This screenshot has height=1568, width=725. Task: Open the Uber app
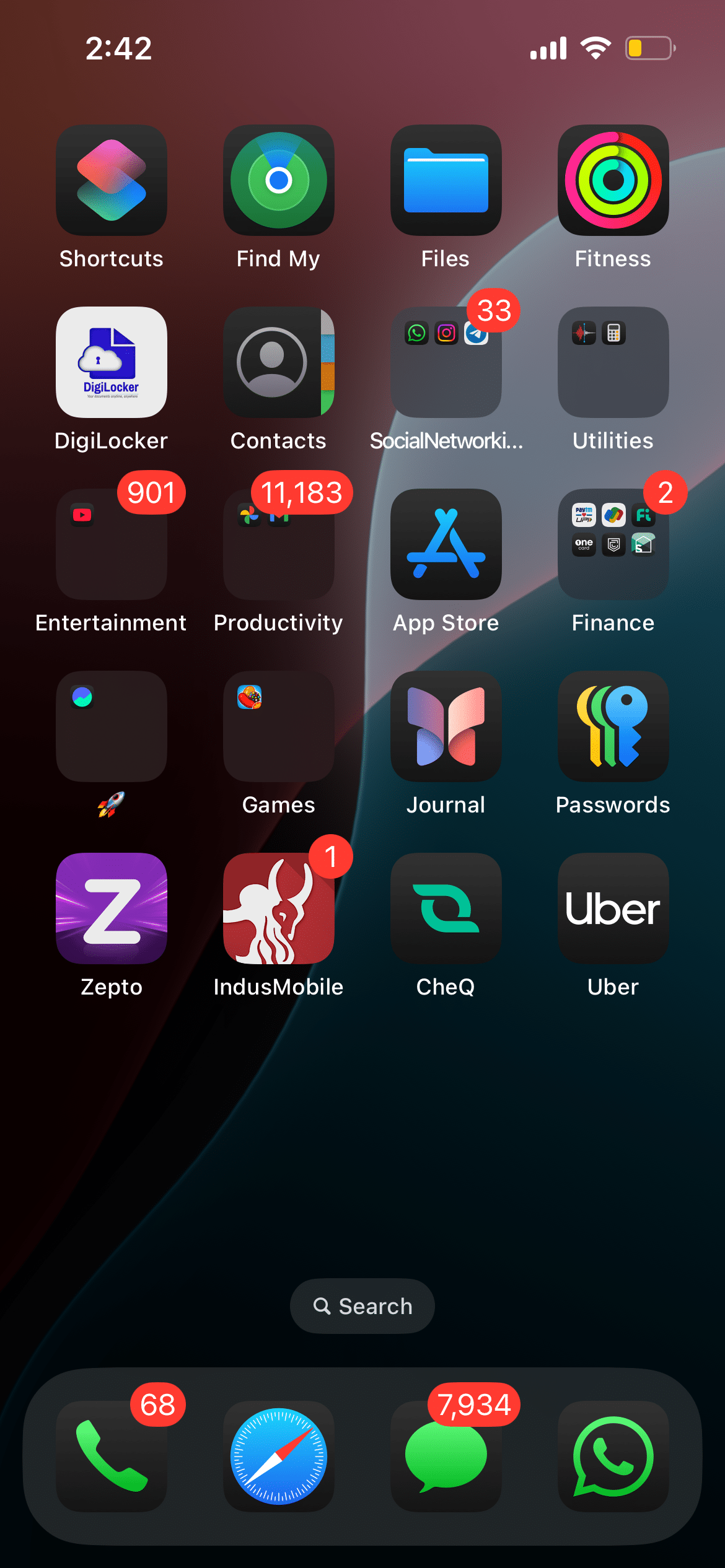tap(613, 908)
